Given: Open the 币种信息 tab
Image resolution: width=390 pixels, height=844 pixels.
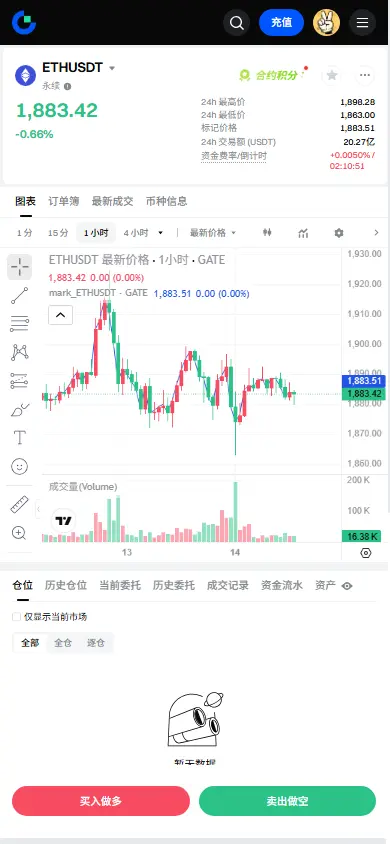Looking at the screenshot, I should [167, 201].
